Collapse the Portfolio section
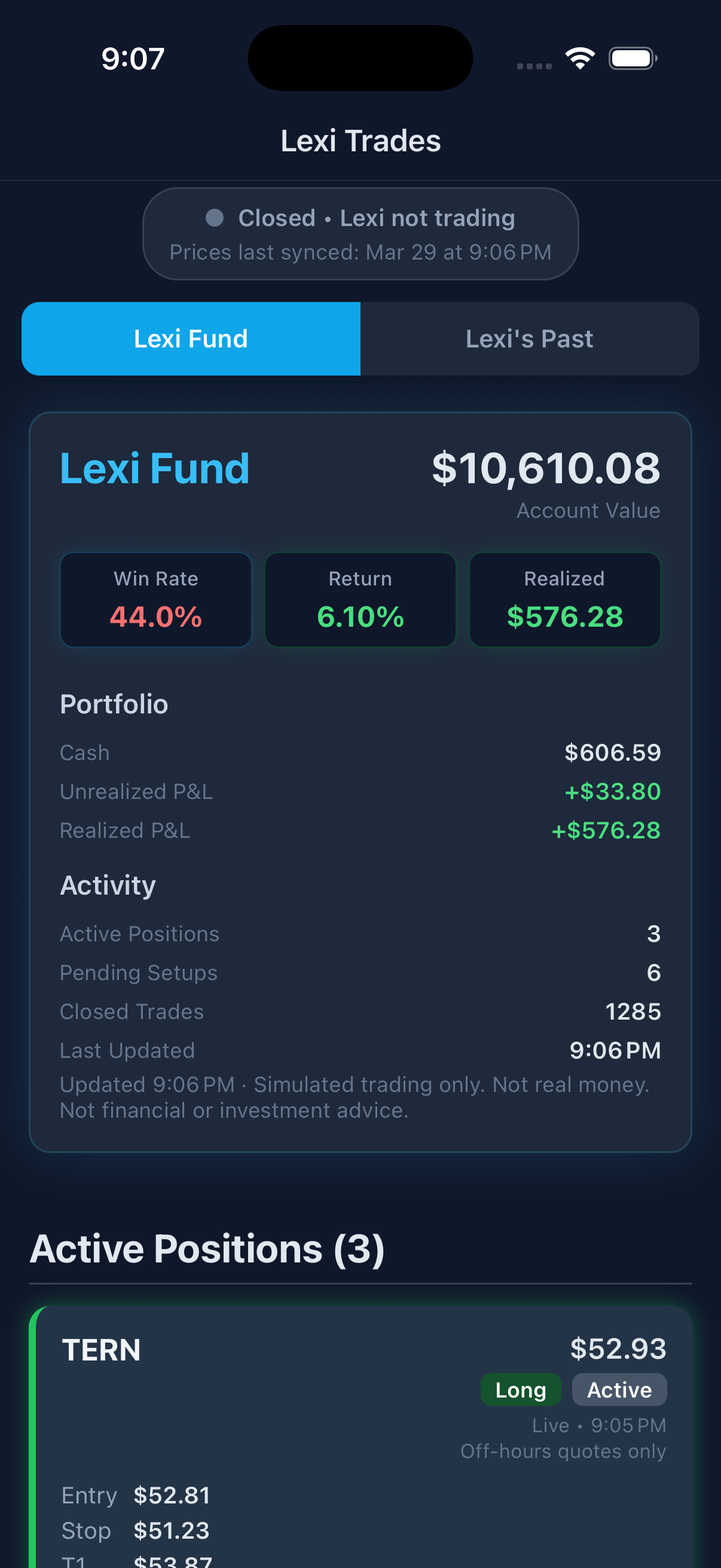The width and height of the screenshot is (721, 1568). click(113, 704)
